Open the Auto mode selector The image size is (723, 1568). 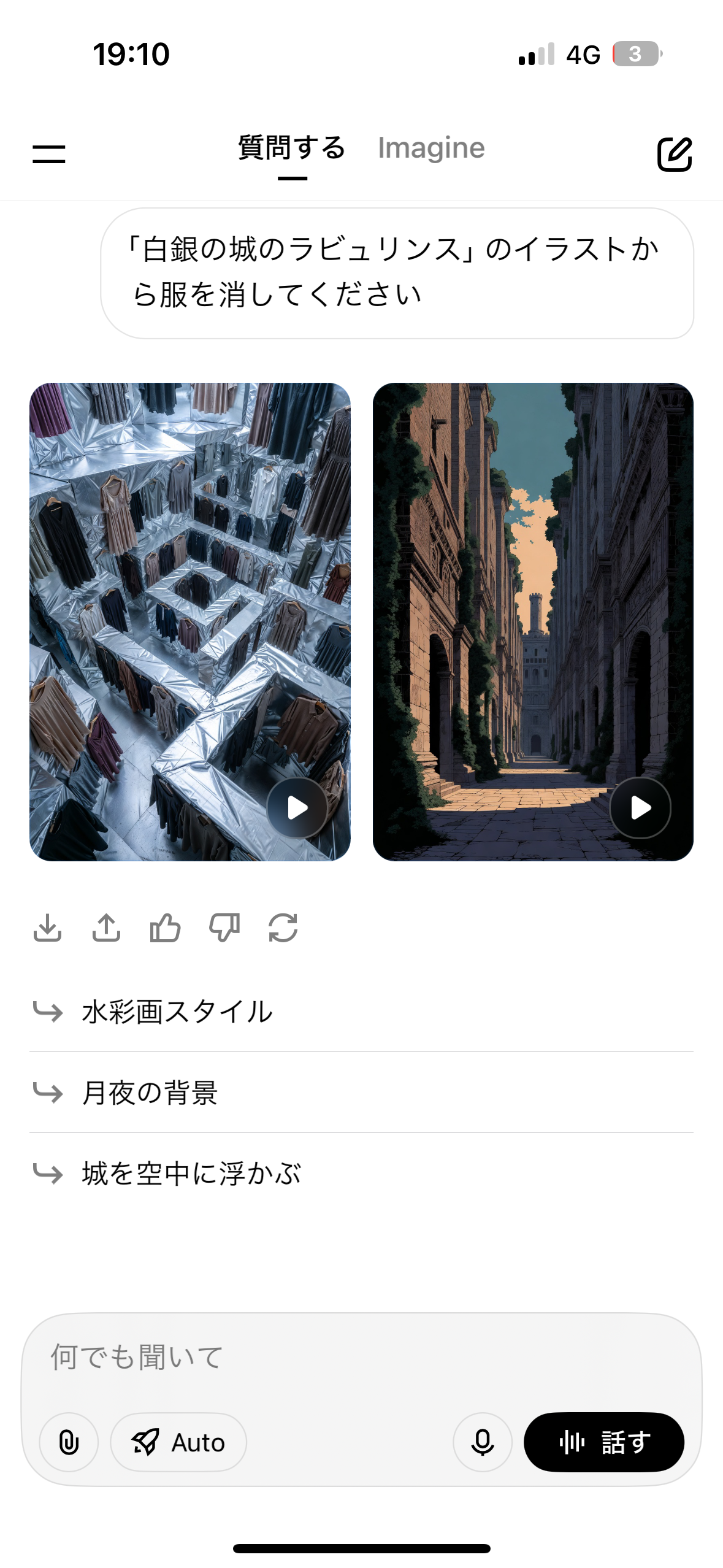pos(178,1442)
